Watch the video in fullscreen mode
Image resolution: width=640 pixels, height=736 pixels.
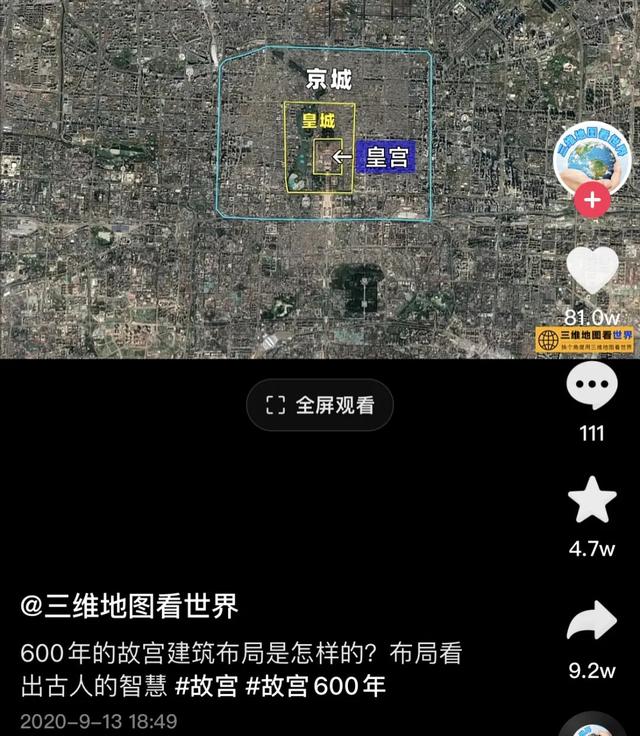pyautogui.click(x=320, y=405)
